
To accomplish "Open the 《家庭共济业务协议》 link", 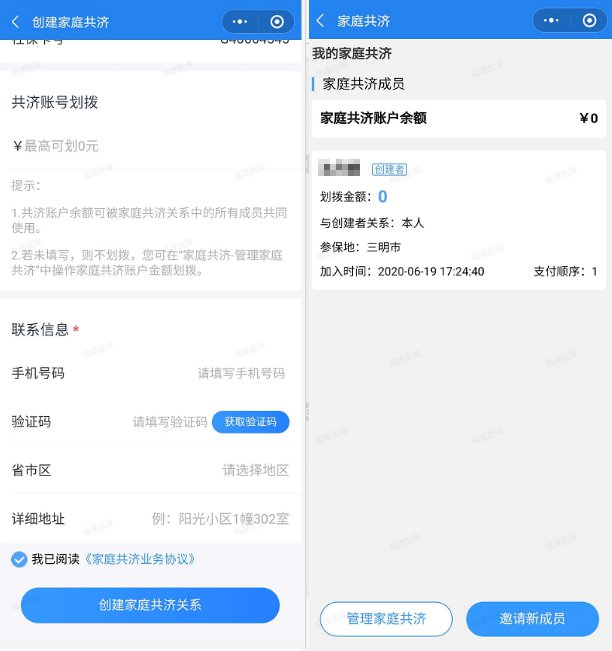I will coord(139,560).
